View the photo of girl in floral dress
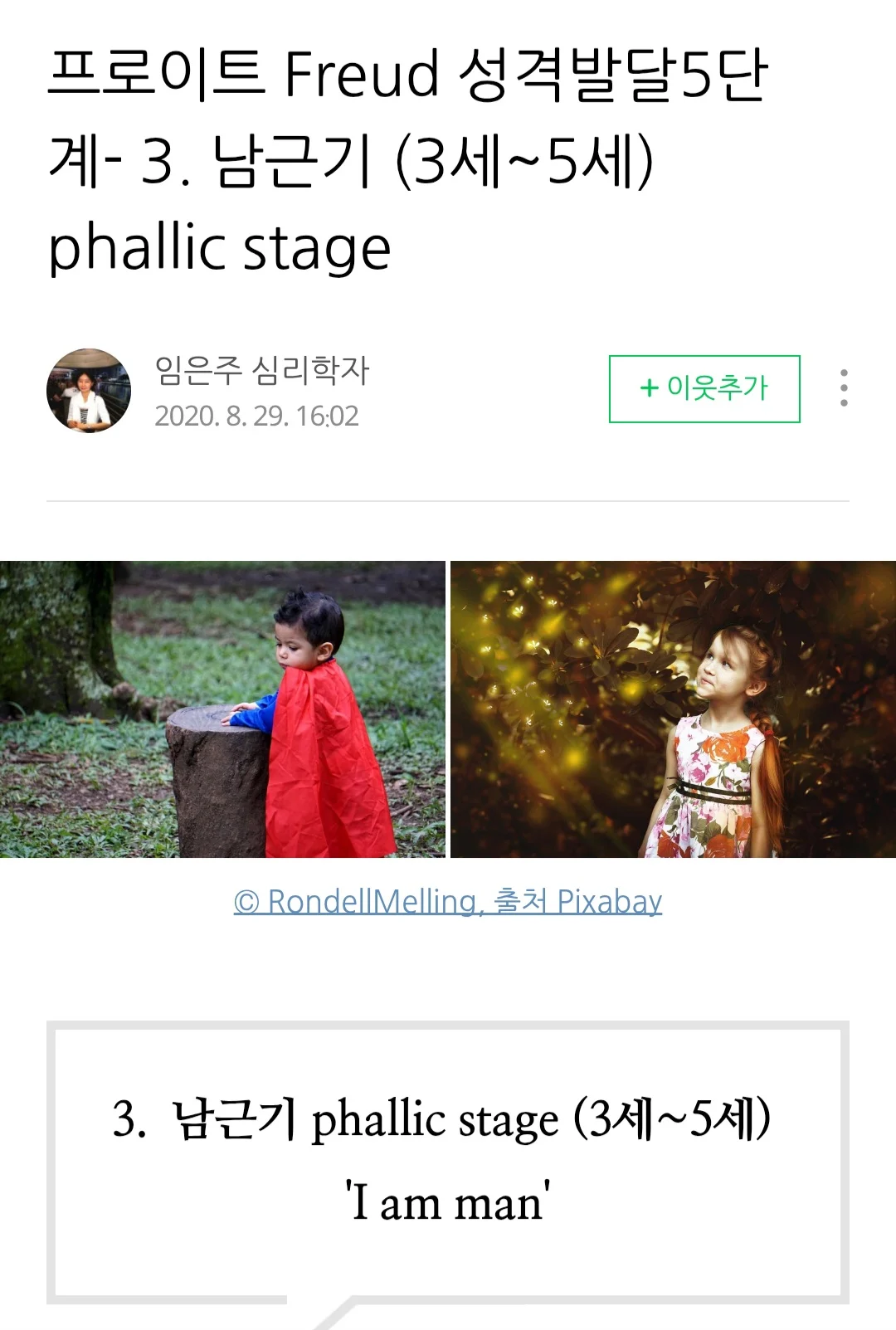This screenshot has width=896, height=1330. point(673,709)
